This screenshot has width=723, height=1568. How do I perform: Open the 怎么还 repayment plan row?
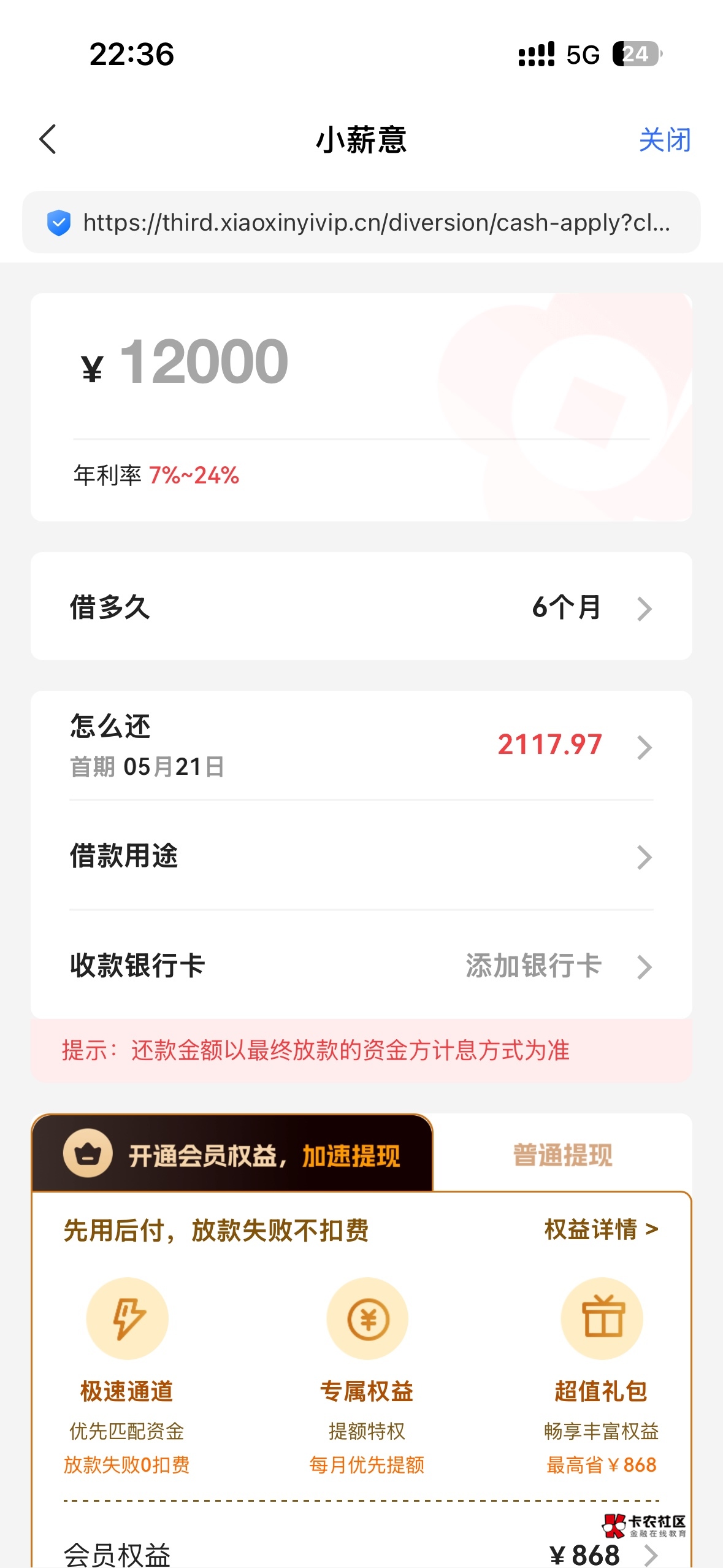[361, 745]
